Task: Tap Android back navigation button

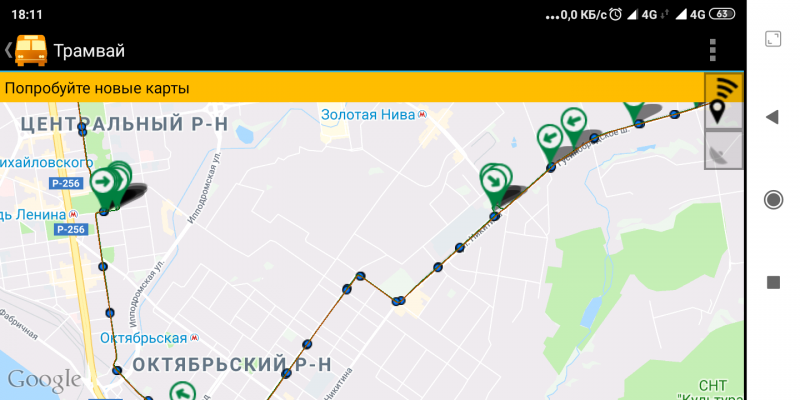Action: (x=772, y=117)
